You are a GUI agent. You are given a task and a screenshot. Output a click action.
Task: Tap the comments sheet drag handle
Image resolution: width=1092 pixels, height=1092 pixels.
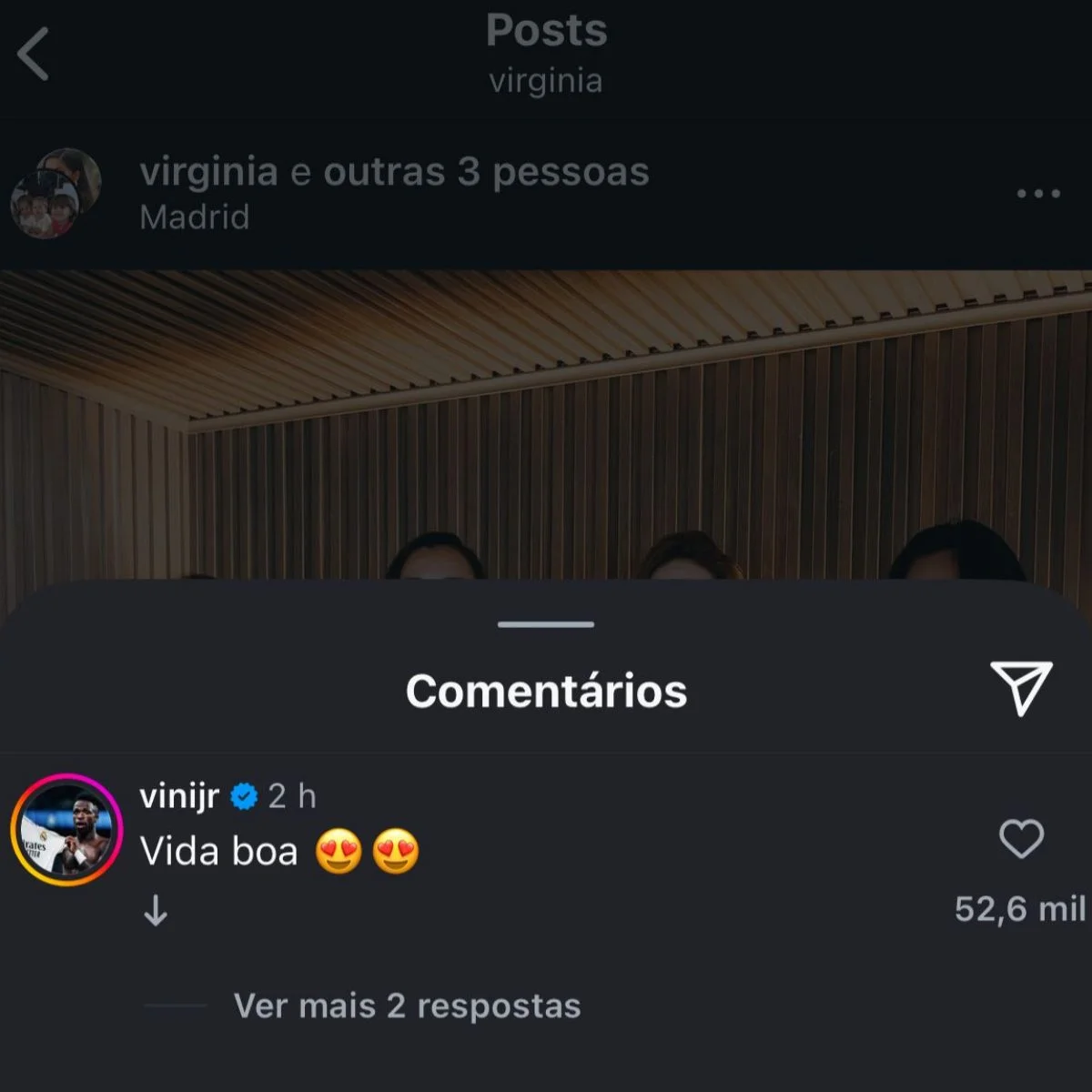[546, 624]
